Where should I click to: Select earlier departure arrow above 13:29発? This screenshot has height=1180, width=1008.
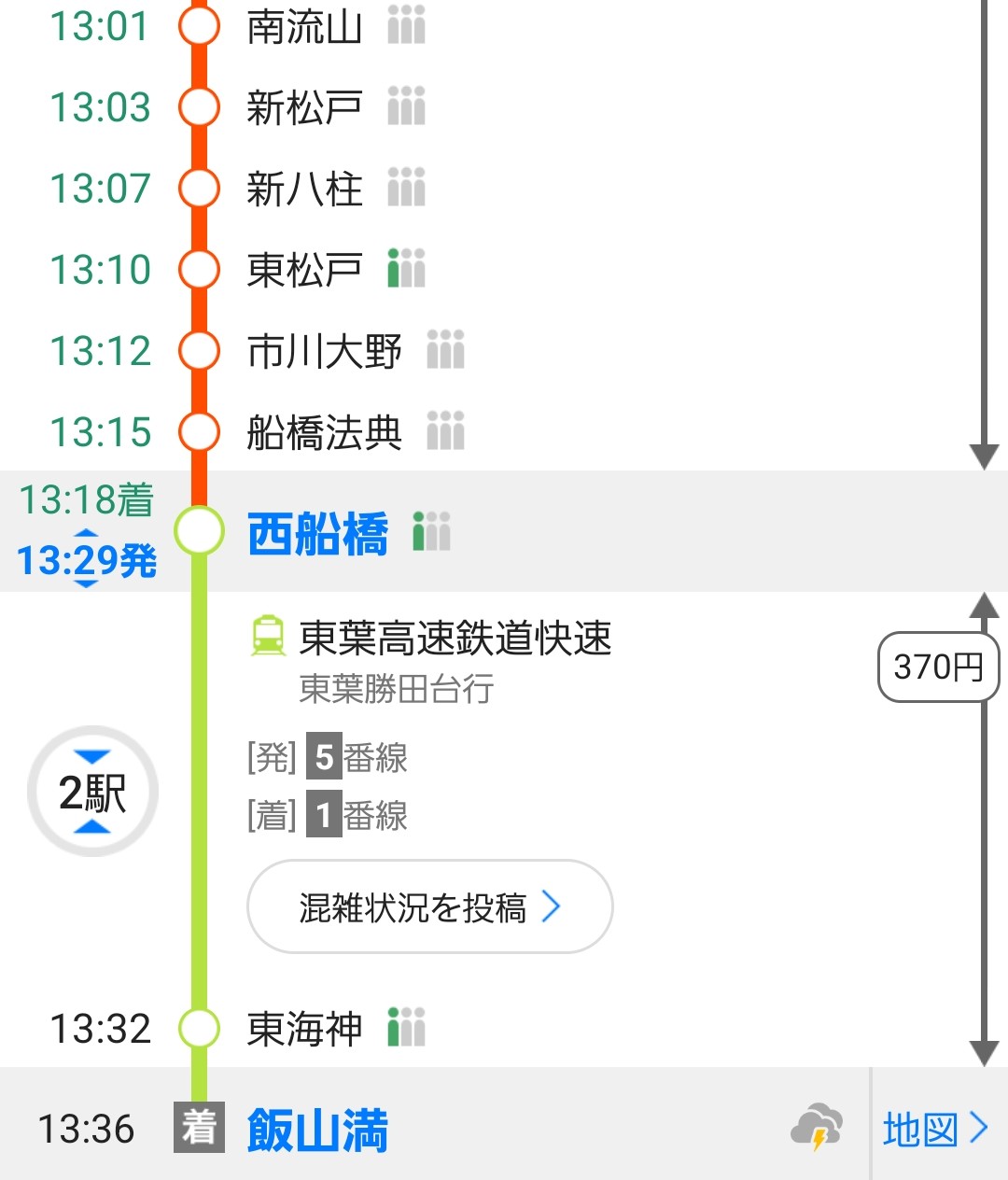coord(86,535)
